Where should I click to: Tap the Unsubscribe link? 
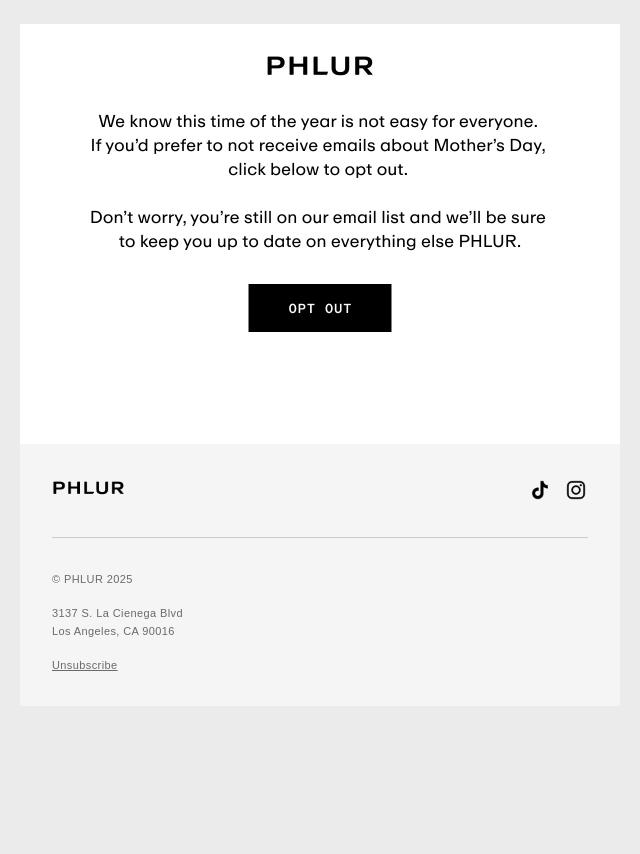(85, 665)
